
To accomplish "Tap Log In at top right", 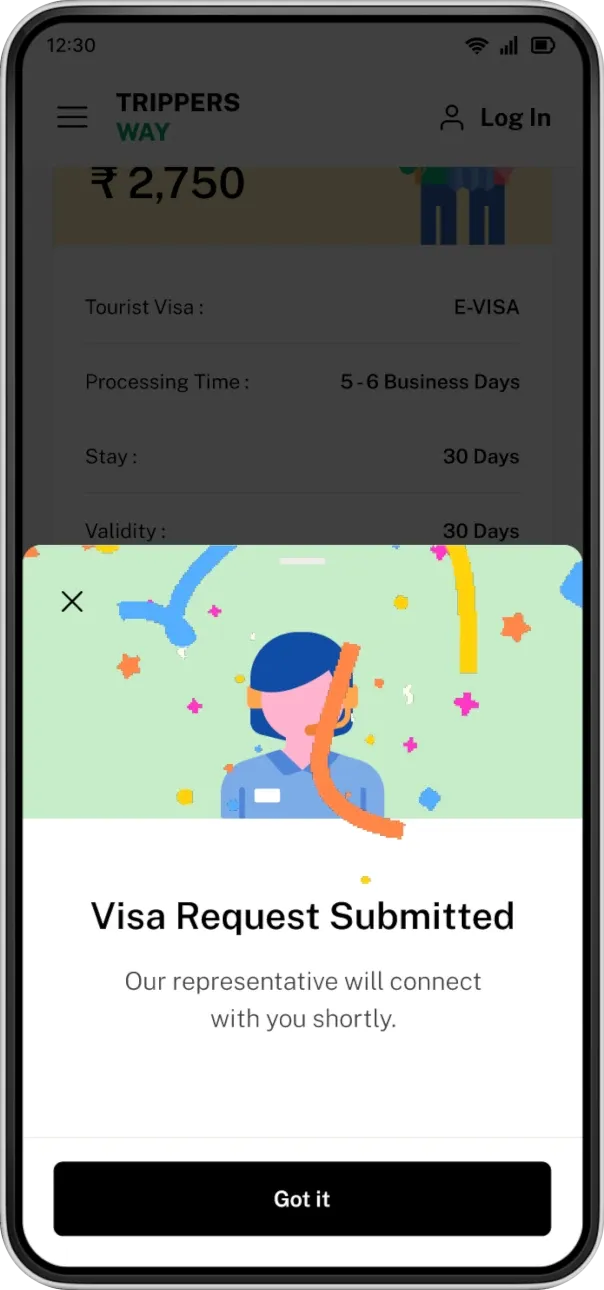I will (496, 118).
